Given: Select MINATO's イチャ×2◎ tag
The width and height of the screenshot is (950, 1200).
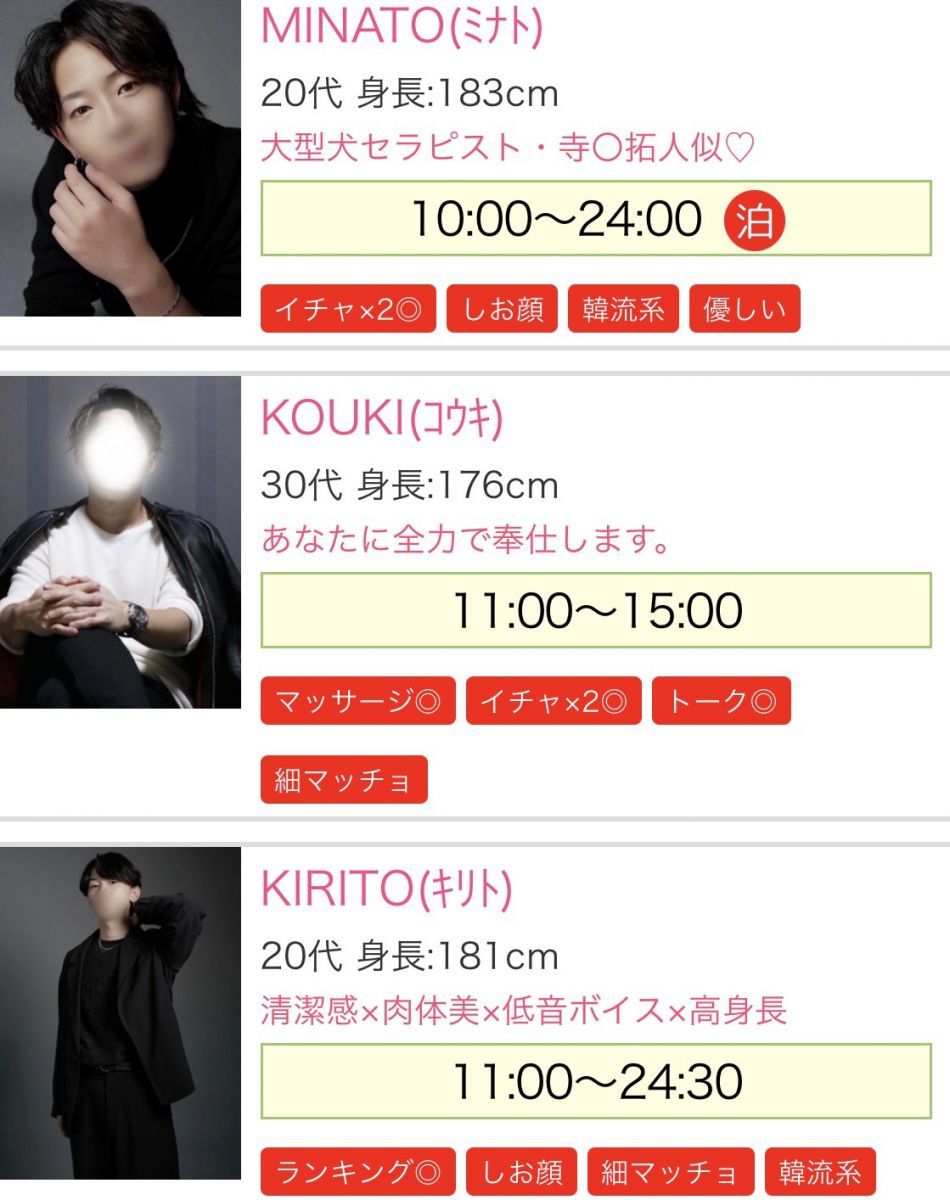Looking at the screenshot, I should (x=348, y=309).
